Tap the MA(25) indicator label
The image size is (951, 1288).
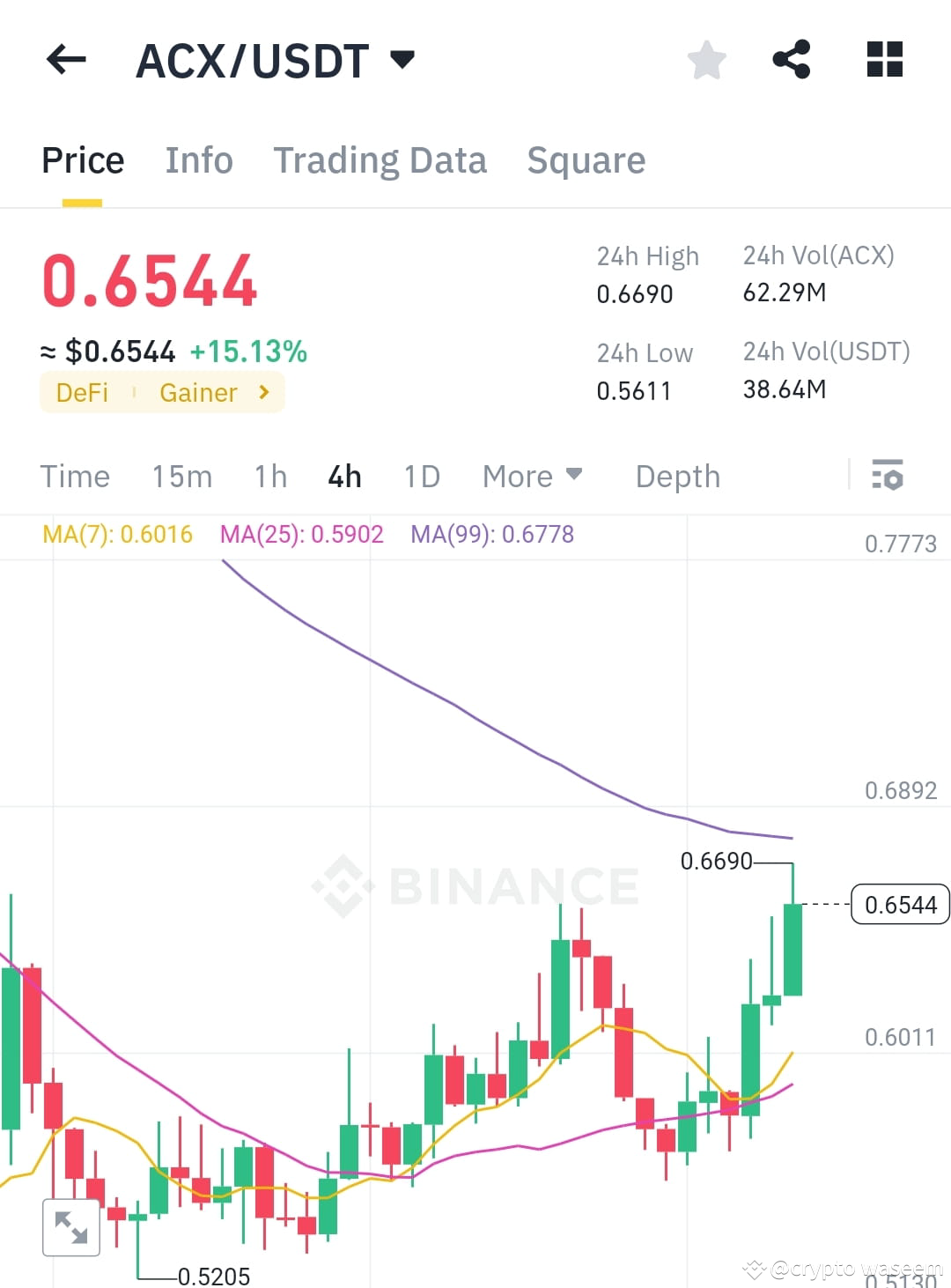302,534
